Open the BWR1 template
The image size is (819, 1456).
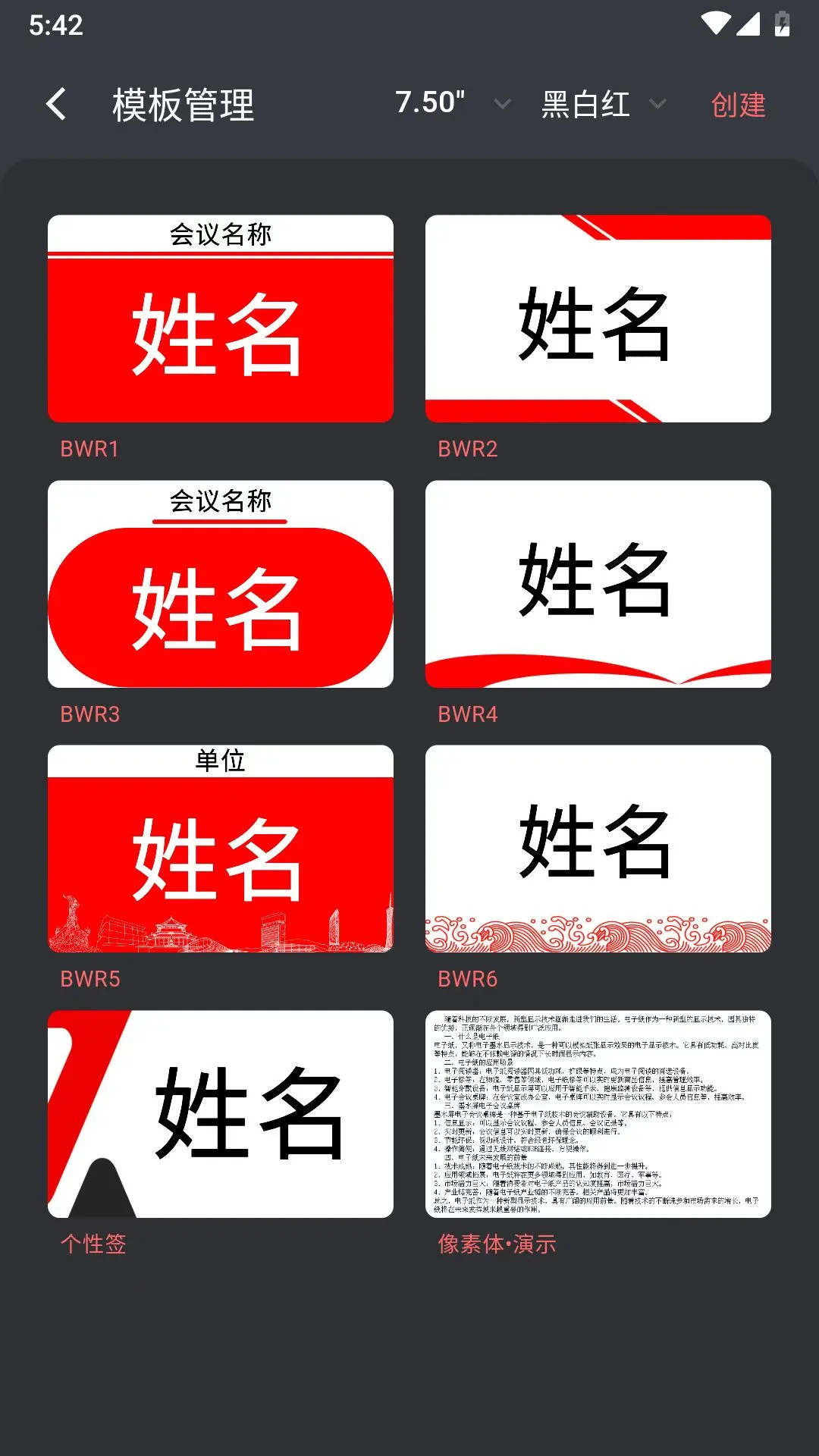221,318
